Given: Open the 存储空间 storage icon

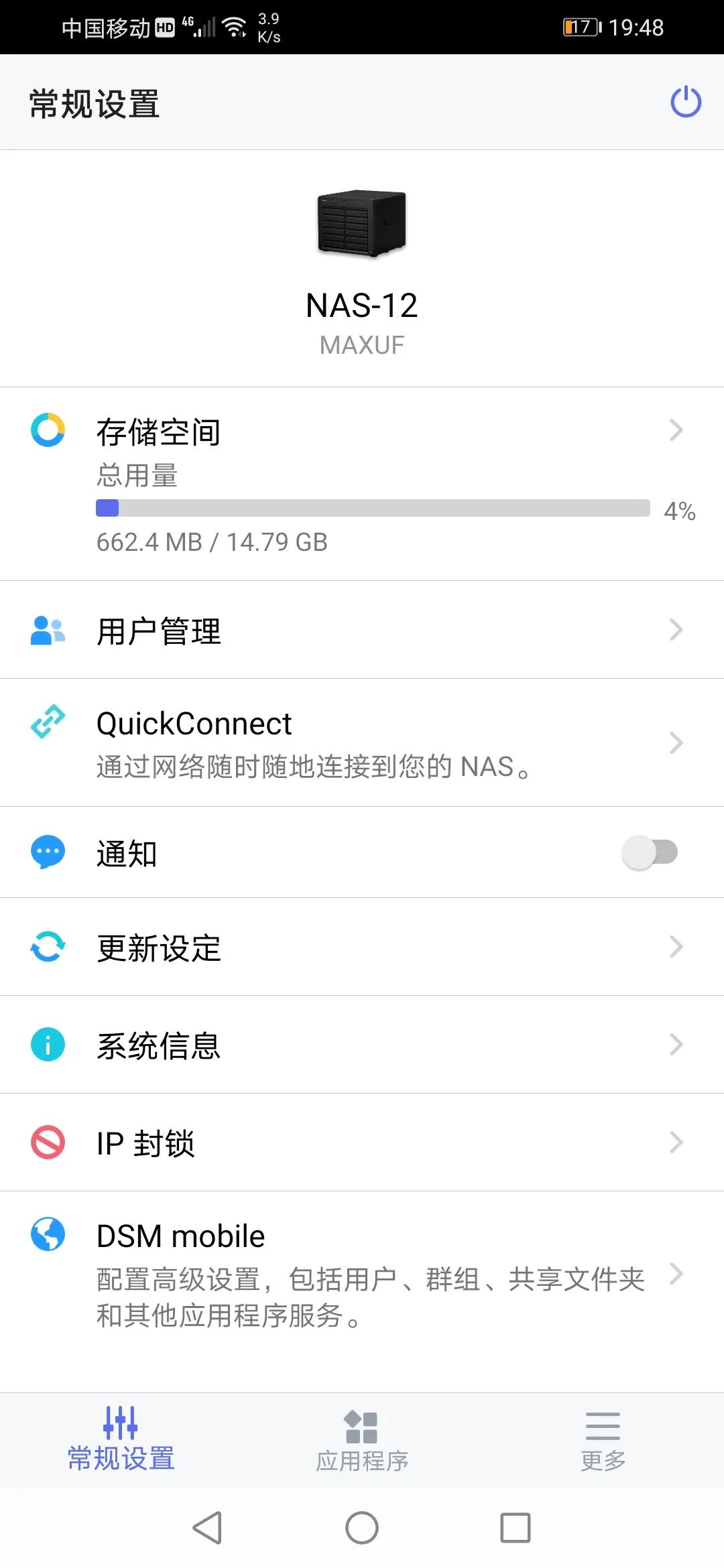Looking at the screenshot, I should coord(46,431).
